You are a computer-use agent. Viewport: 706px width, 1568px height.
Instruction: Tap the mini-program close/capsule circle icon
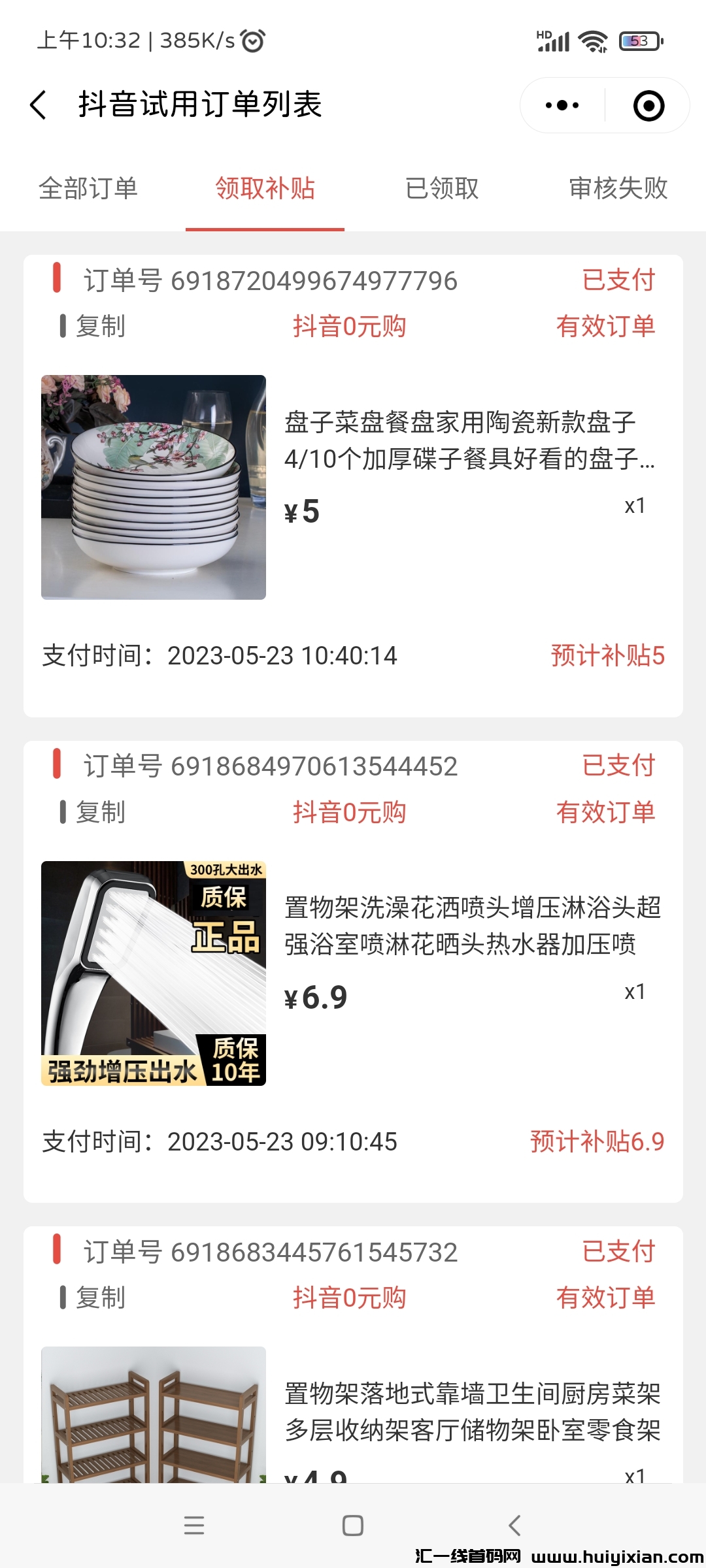[648, 105]
